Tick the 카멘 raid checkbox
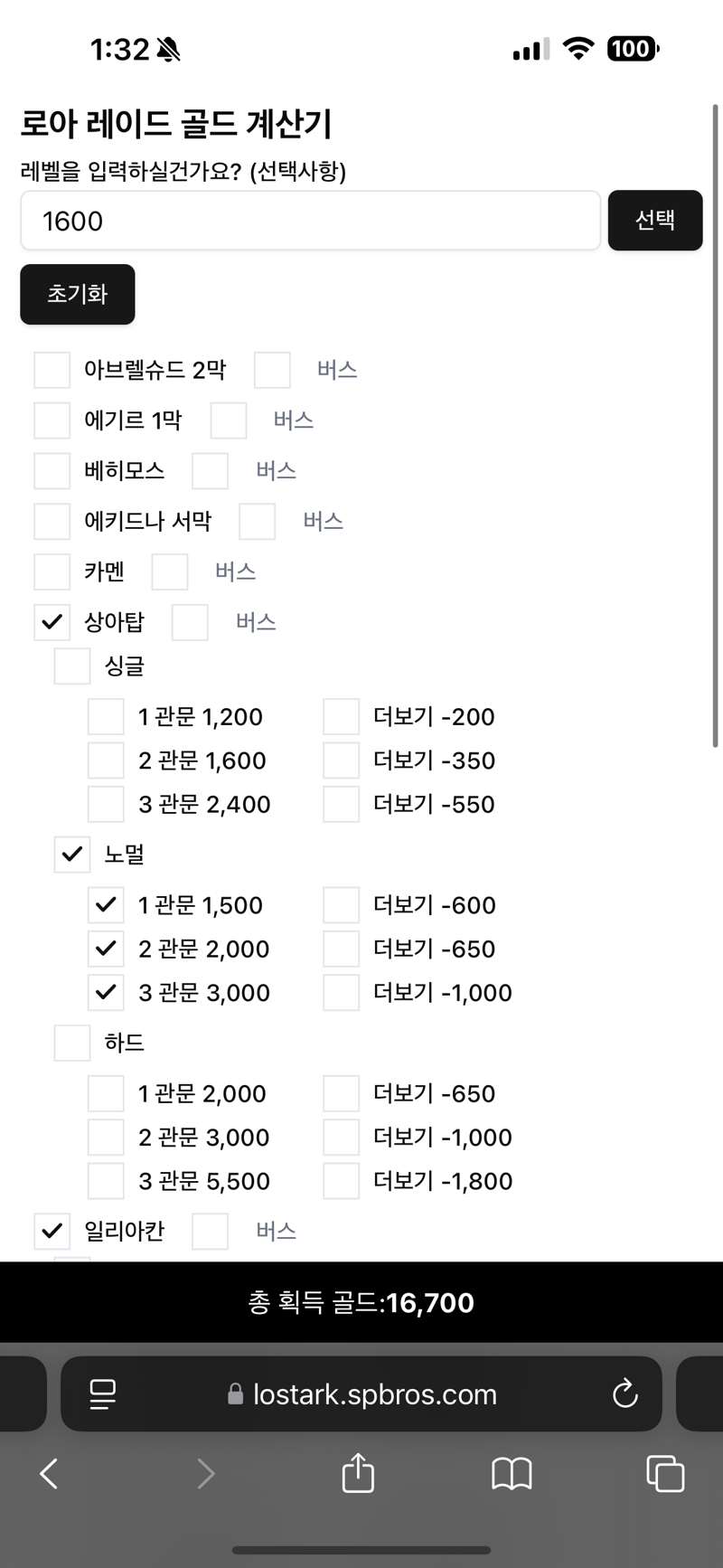This screenshot has width=723, height=1568. tap(52, 572)
